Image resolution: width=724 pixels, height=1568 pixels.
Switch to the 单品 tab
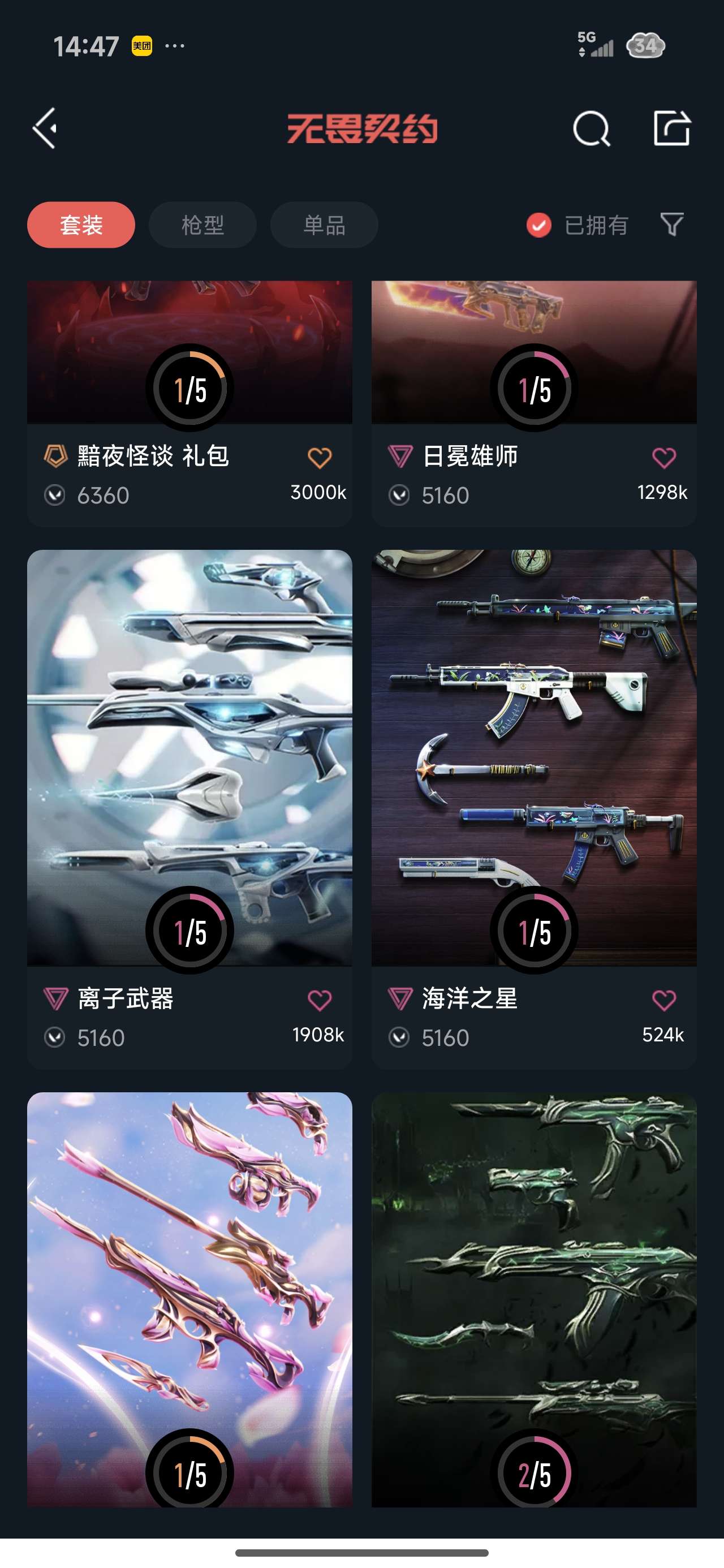click(x=324, y=225)
